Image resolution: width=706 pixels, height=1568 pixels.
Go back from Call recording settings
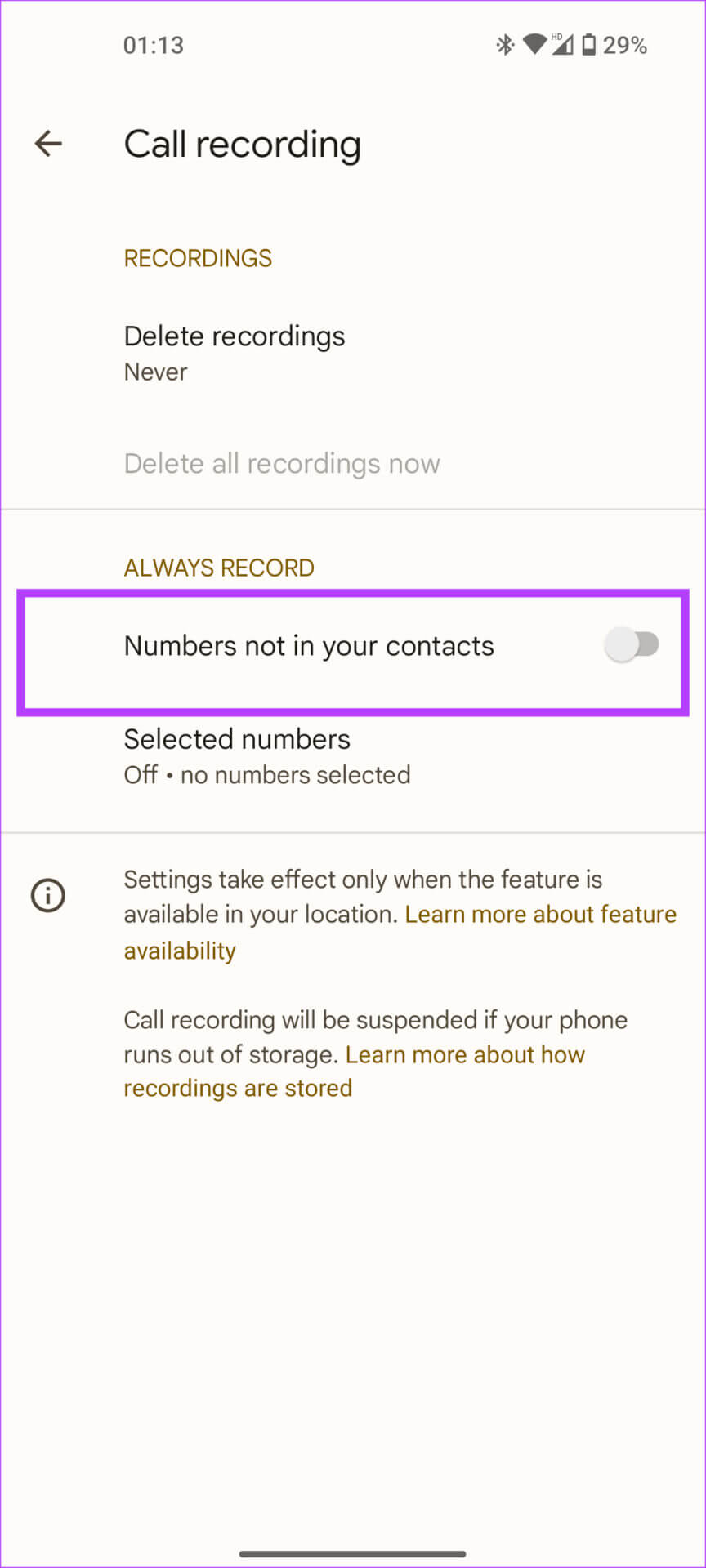click(x=48, y=144)
